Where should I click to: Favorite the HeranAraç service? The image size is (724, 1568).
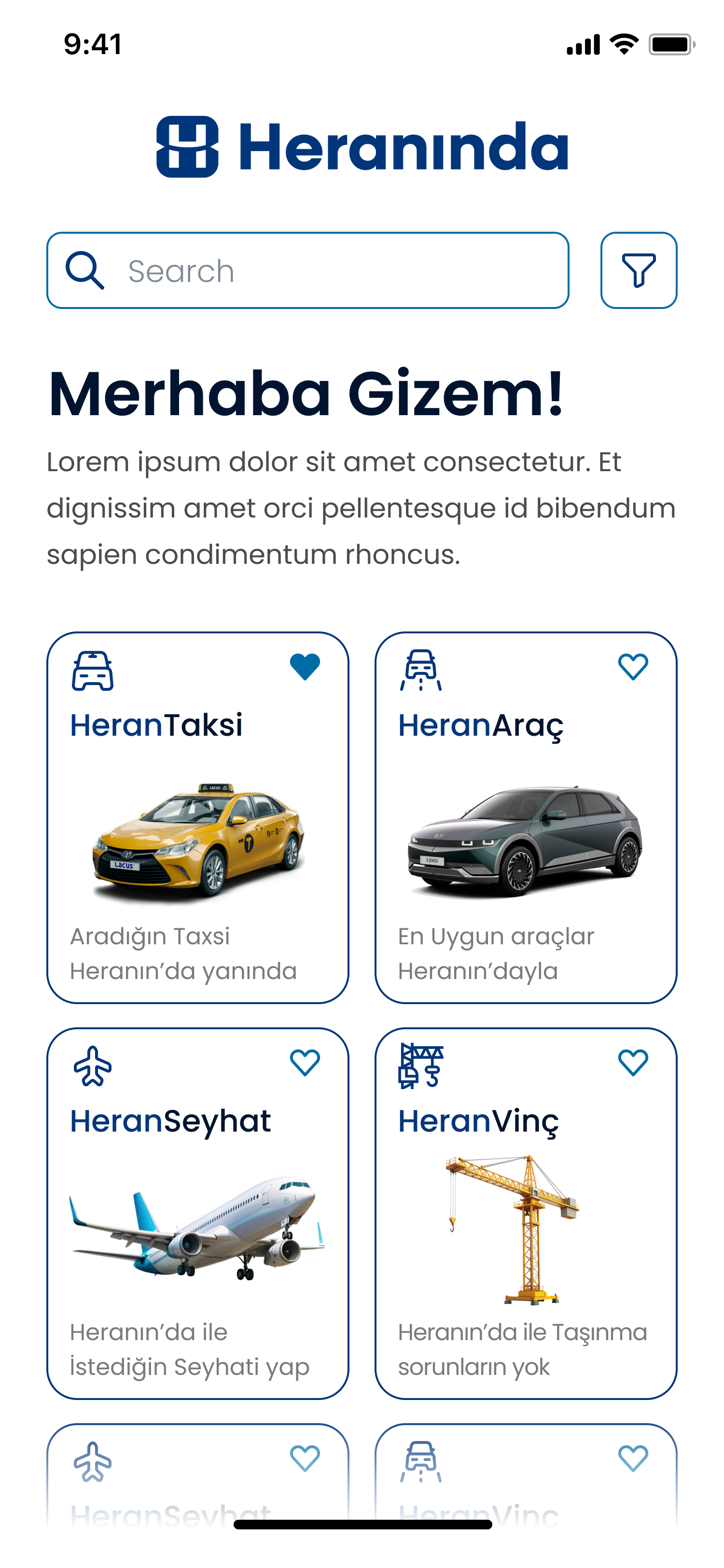[633, 667]
